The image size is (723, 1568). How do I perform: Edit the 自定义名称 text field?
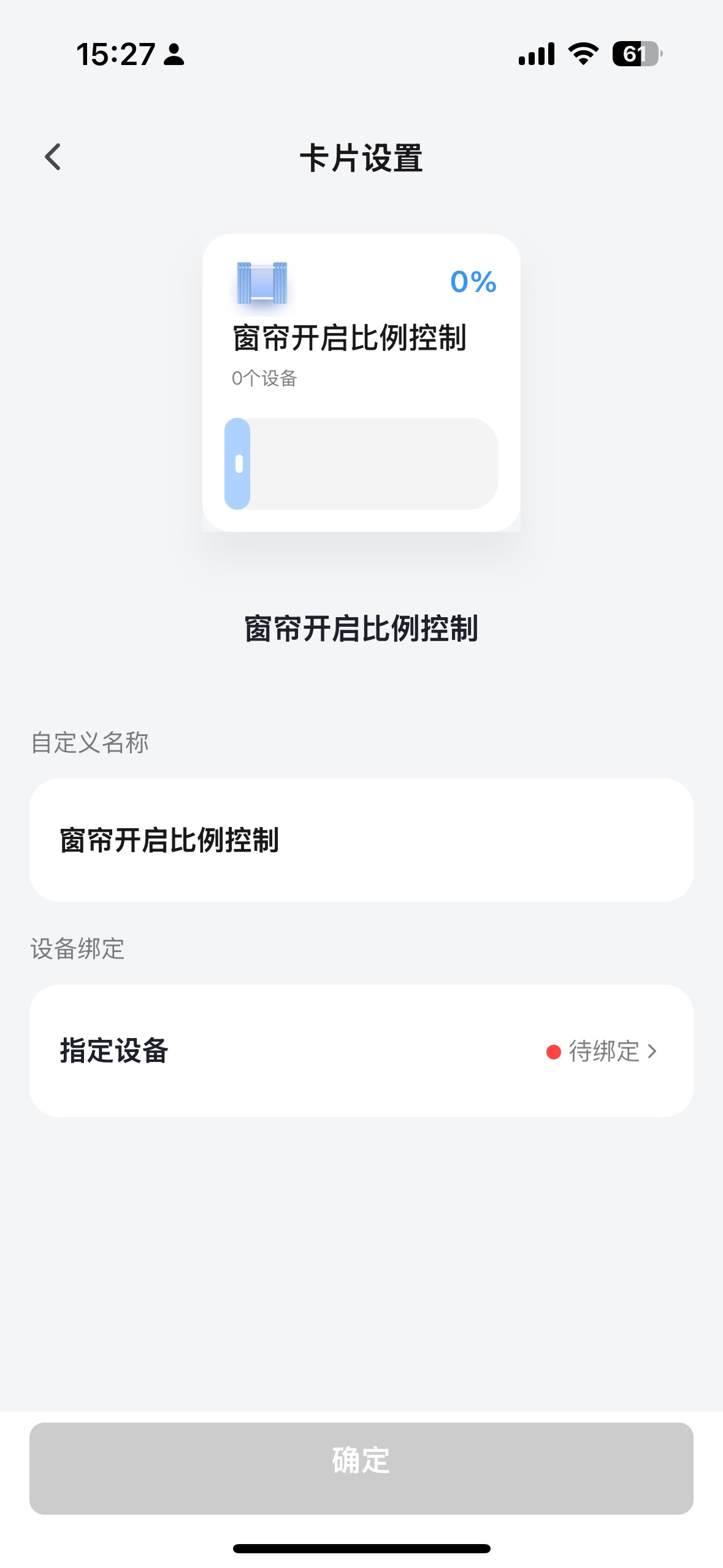coord(361,840)
